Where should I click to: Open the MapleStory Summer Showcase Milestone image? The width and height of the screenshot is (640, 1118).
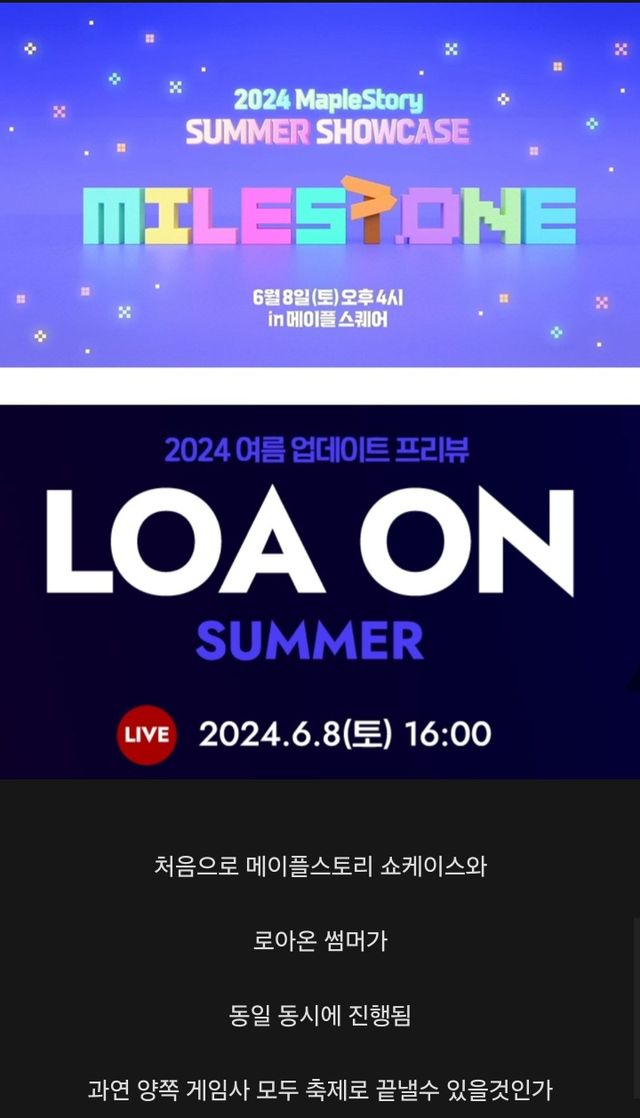coord(320,184)
